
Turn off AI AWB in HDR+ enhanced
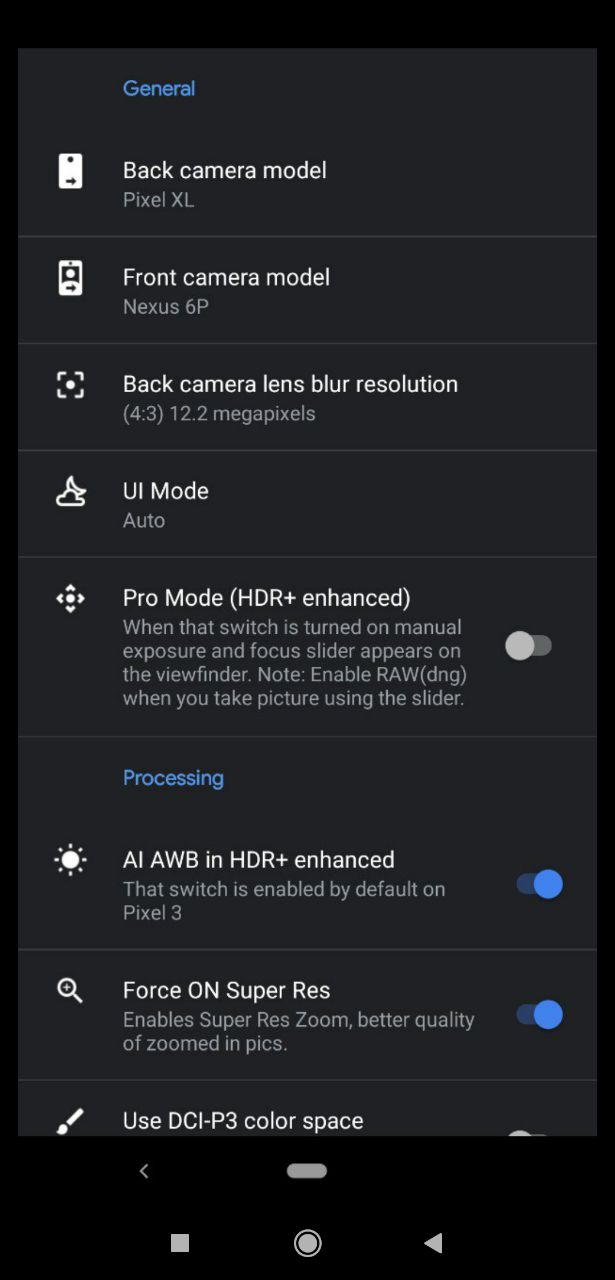(x=539, y=884)
